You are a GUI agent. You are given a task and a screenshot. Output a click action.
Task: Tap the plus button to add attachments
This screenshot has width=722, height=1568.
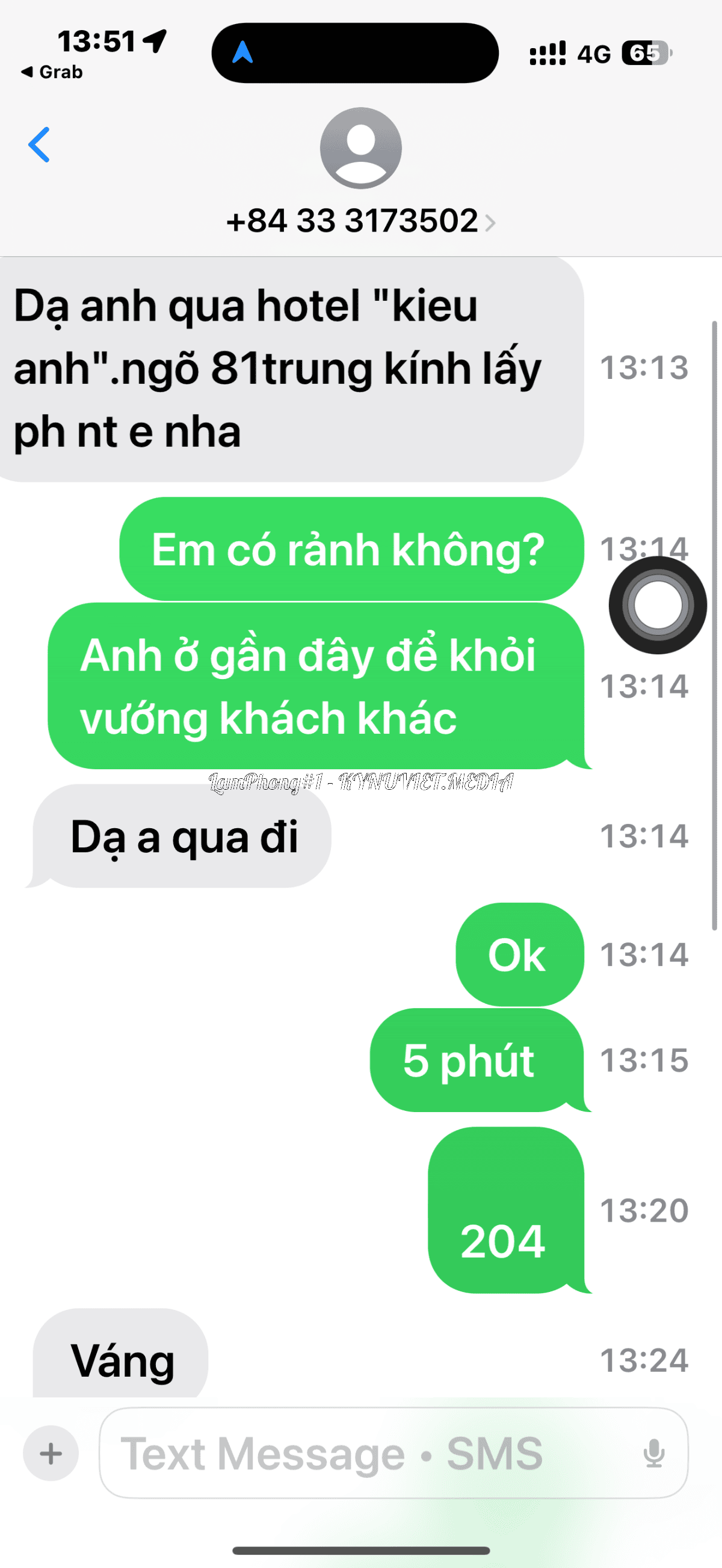coord(51,1454)
